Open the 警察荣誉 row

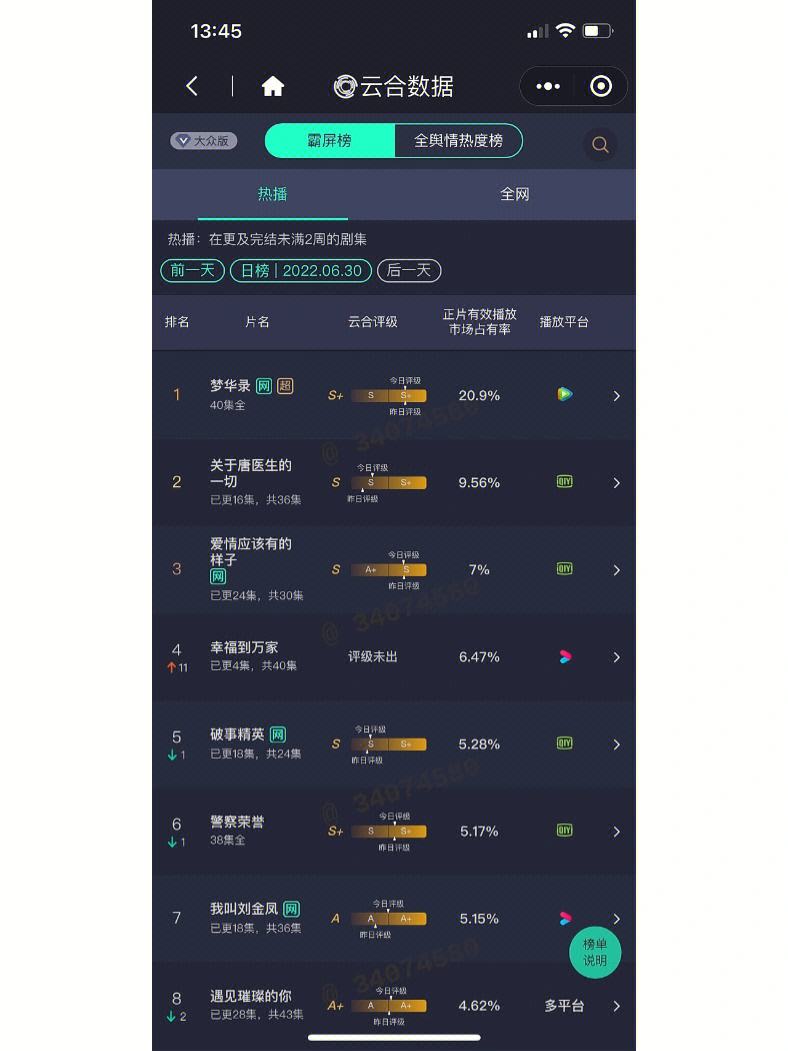click(393, 831)
